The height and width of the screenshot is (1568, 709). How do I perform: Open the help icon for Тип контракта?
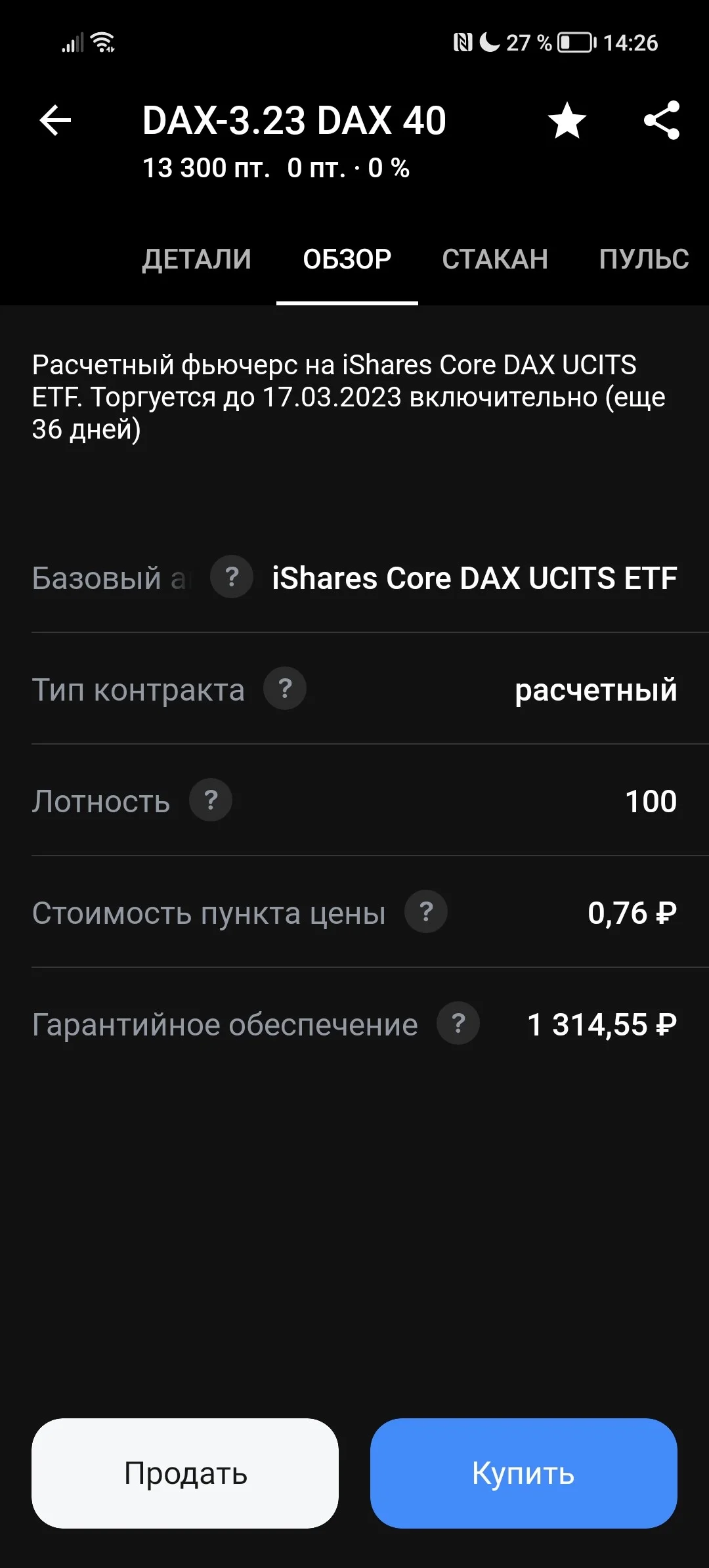(x=285, y=689)
